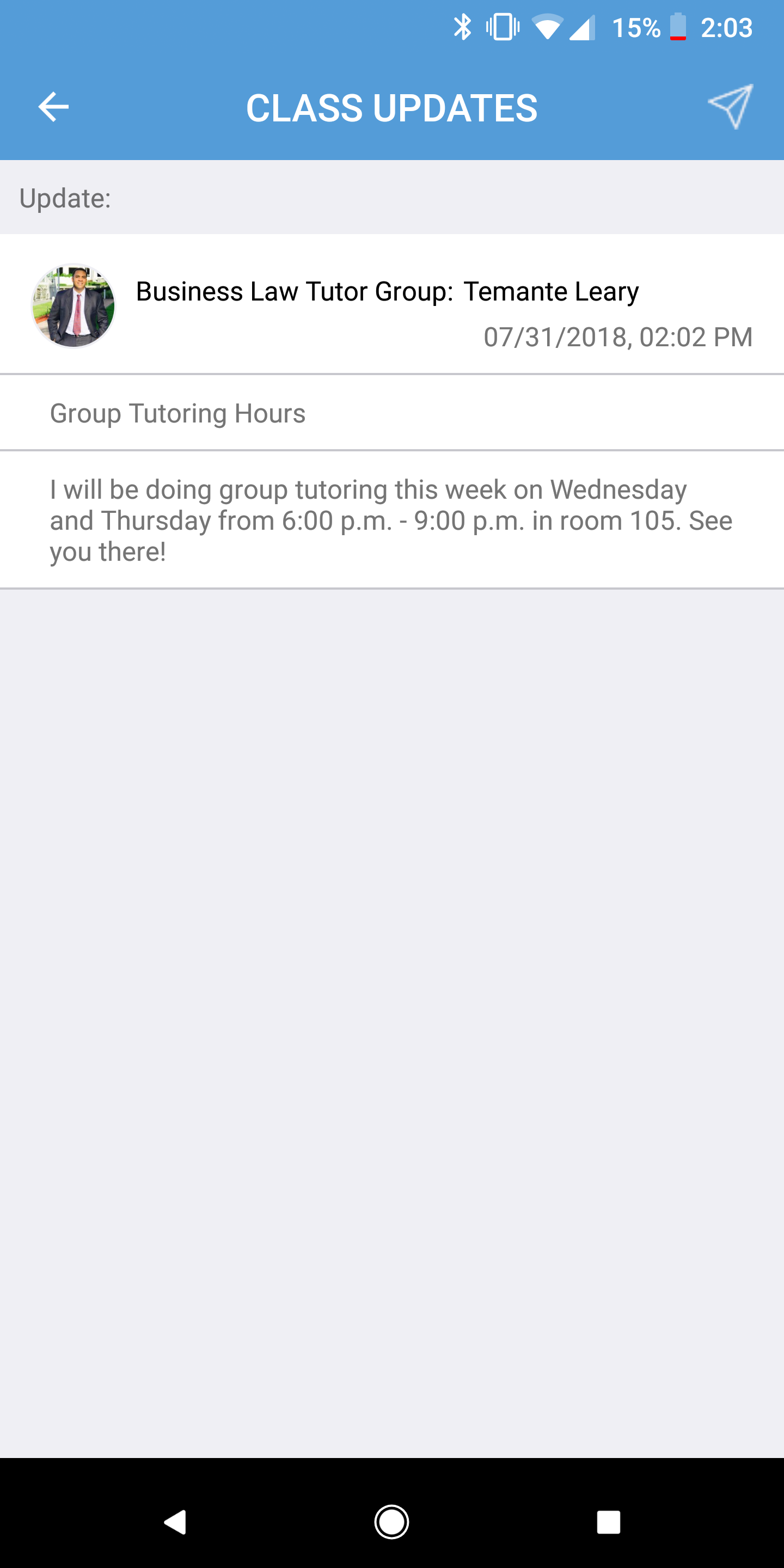This screenshot has height=1568, width=784.
Task: Tap the 2:03 clock display
Action: tap(726, 27)
